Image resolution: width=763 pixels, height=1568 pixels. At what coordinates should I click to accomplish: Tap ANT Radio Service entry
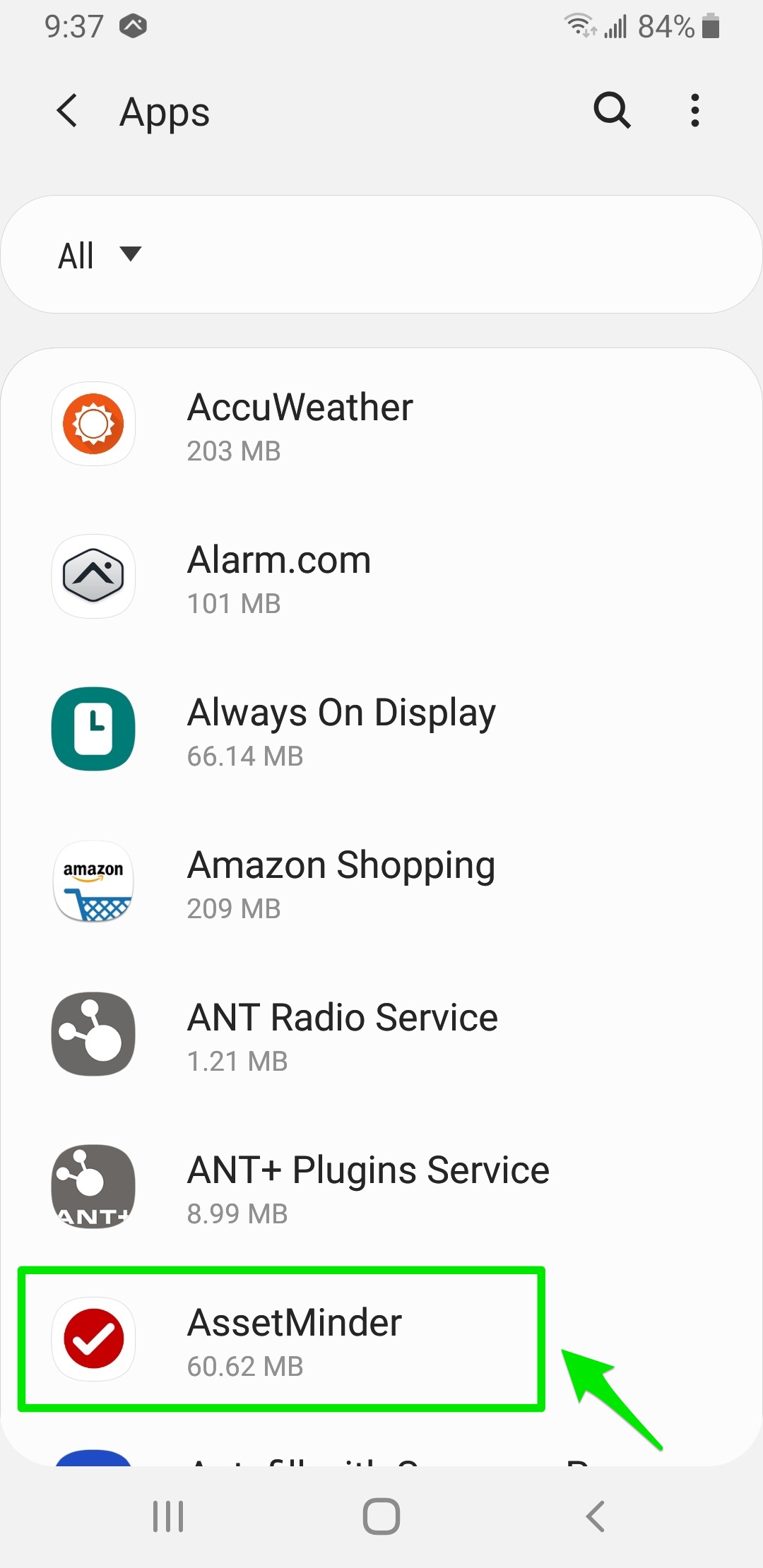381,1035
